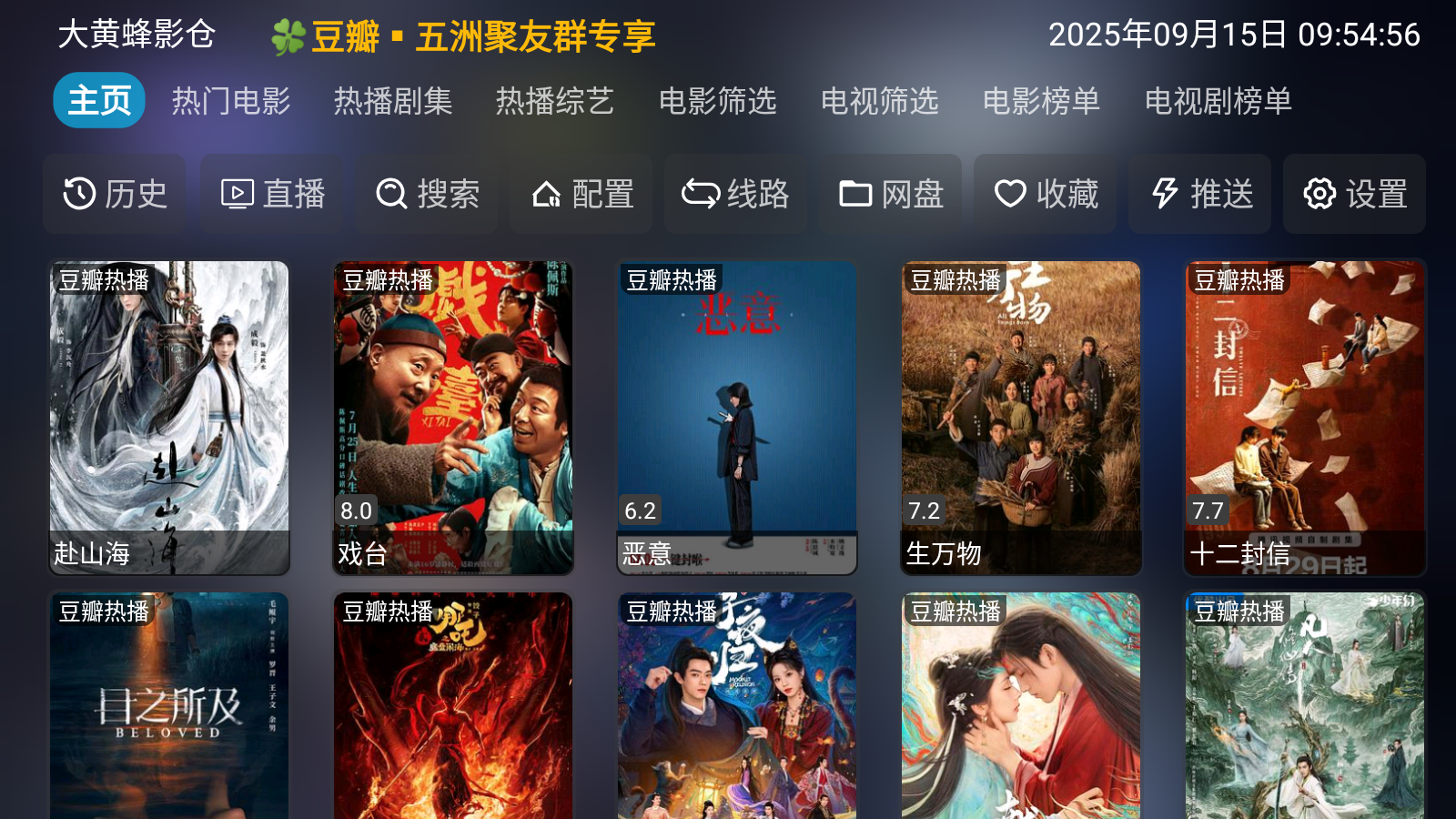Screen dimensions: 1456x819
Task: View the 收藏 favorites
Action: click(1046, 194)
